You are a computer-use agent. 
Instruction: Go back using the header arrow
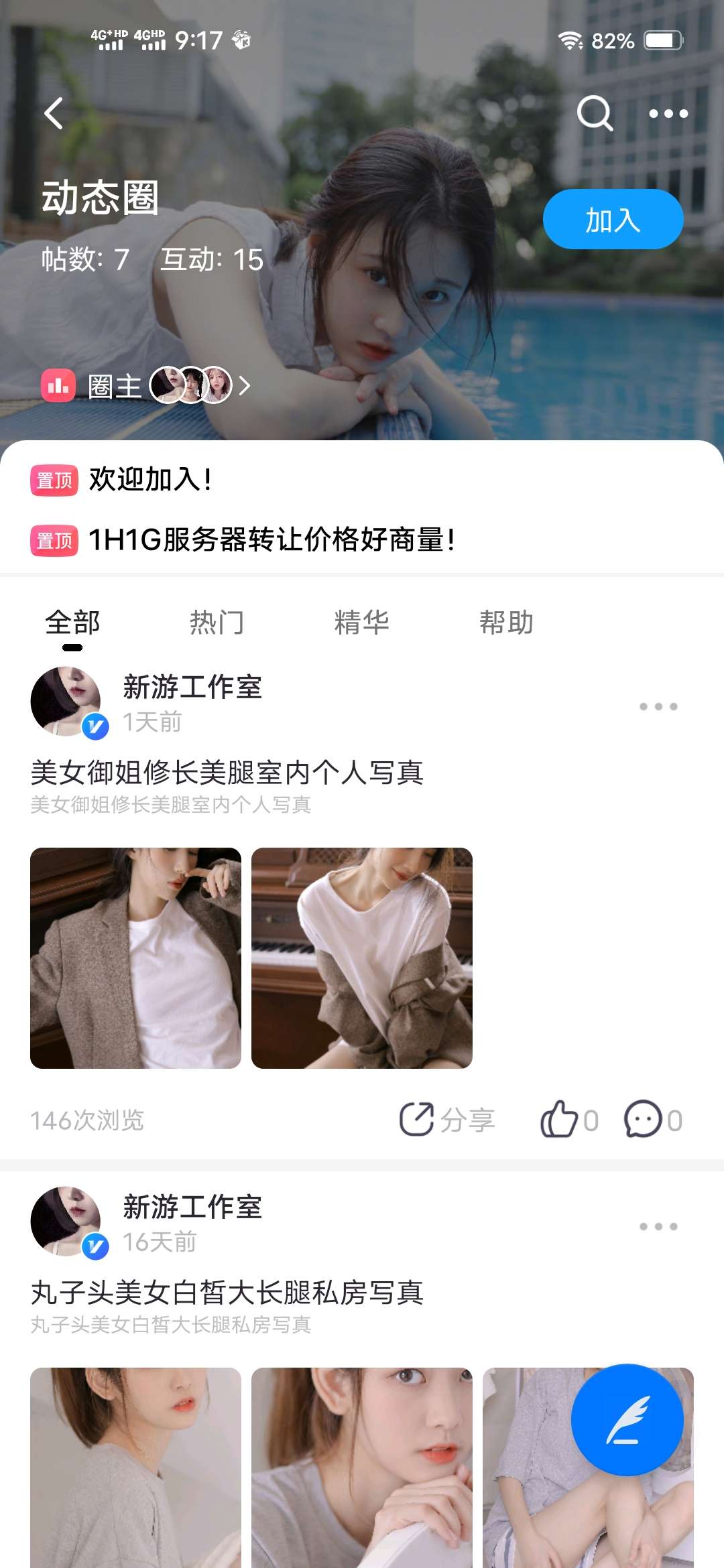pyautogui.click(x=54, y=113)
